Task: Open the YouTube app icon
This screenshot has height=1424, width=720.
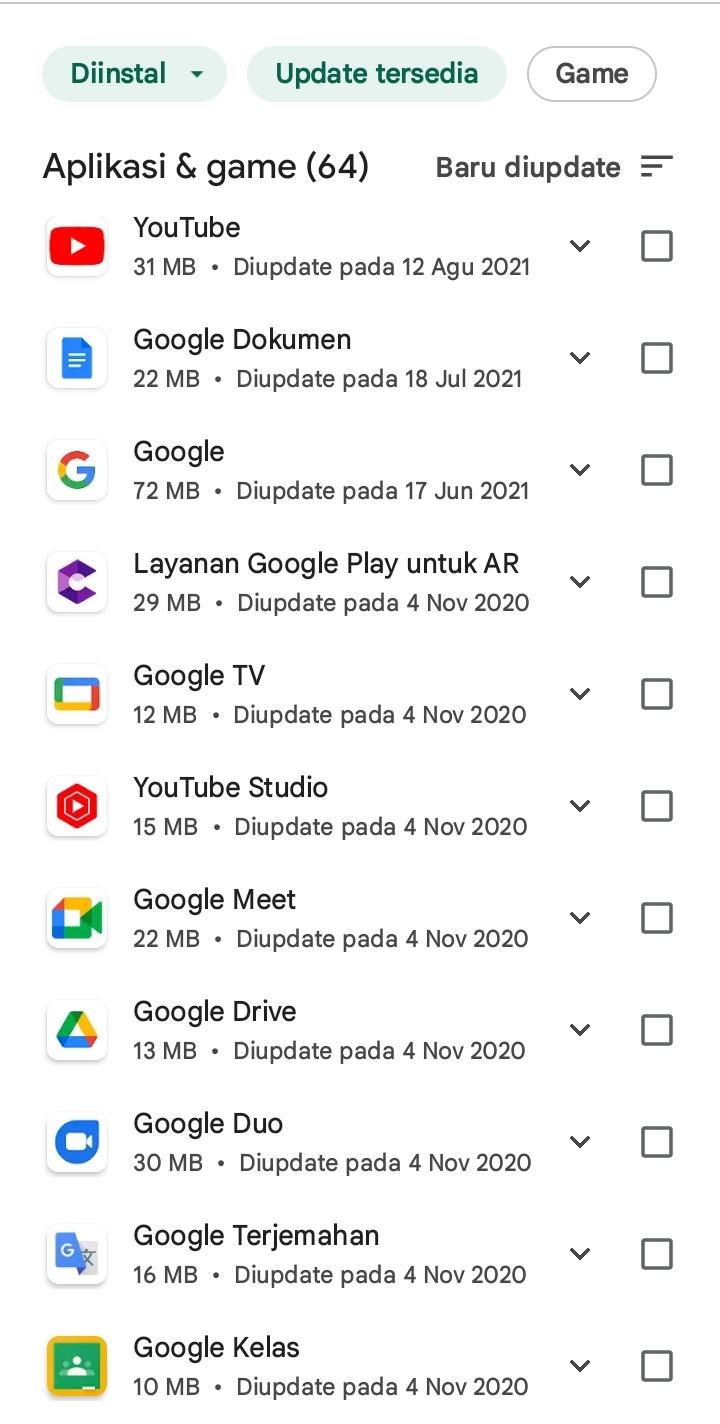Action: pyautogui.click(x=76, y=245)
